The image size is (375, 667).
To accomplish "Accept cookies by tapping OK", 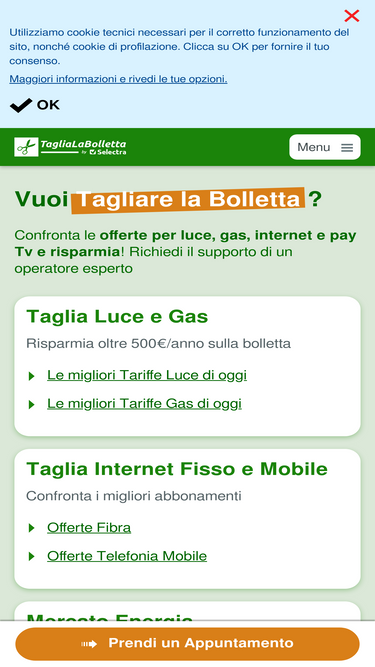I will tap(35, 105).
